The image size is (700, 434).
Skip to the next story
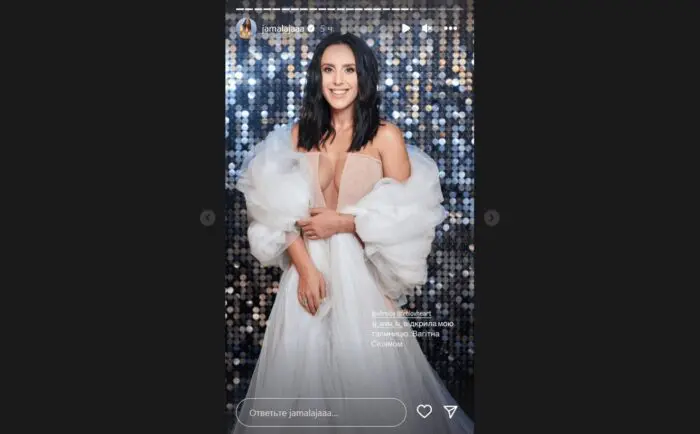pyautogui.click(x=491, y=217)
